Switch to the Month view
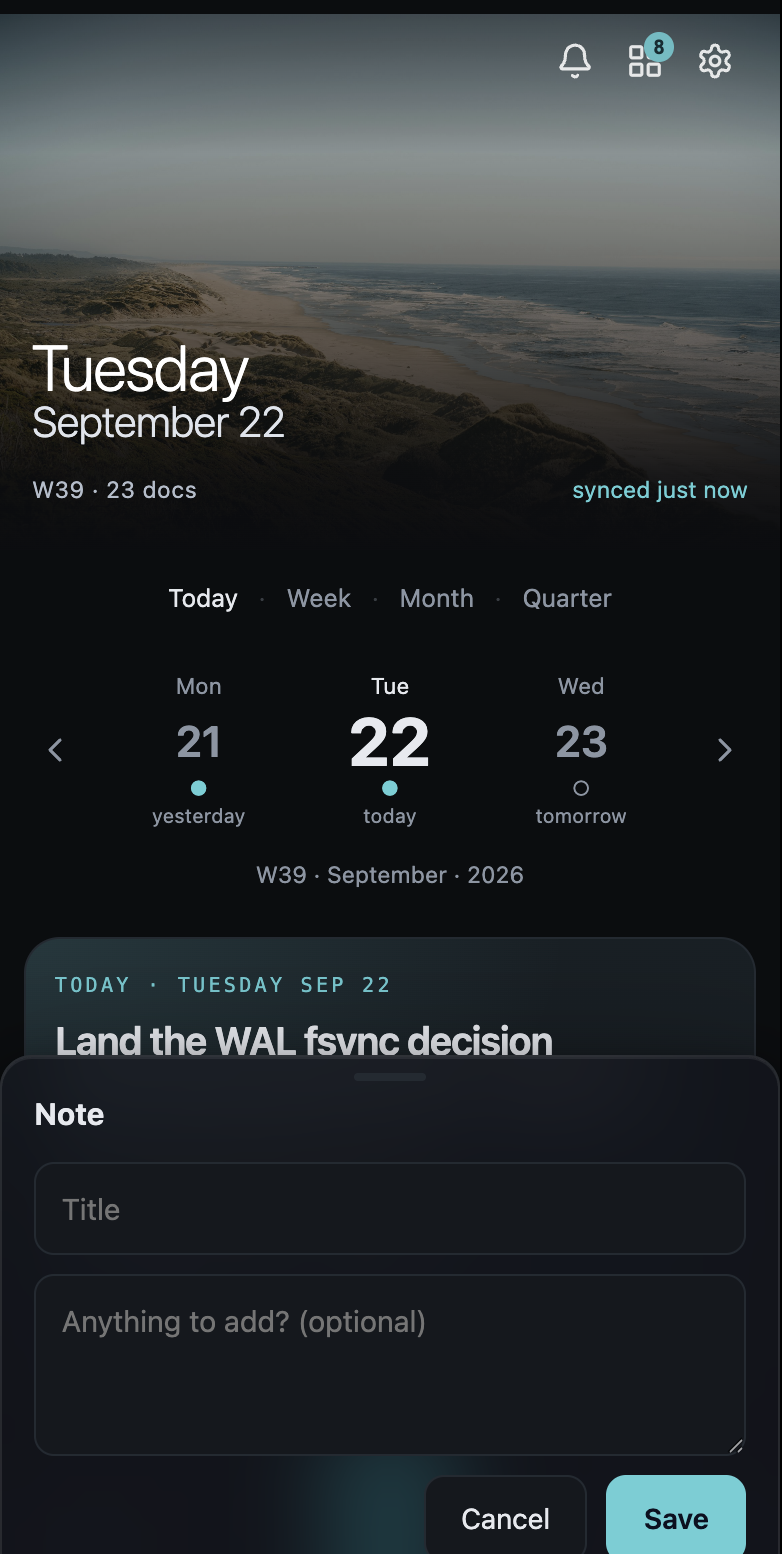This screenshot has height=1554, width=782. coord(437,598)
